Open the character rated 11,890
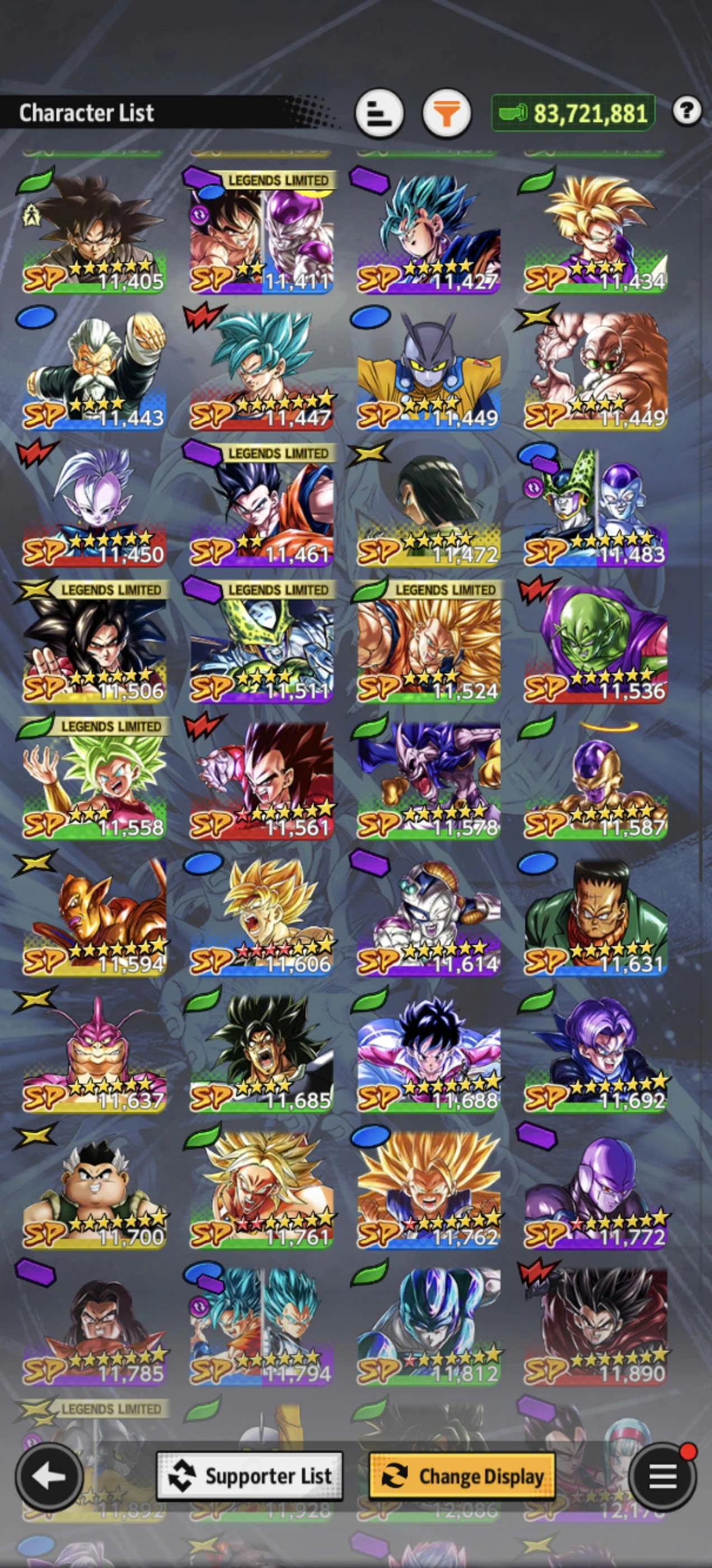 [x=595, y=1328]
